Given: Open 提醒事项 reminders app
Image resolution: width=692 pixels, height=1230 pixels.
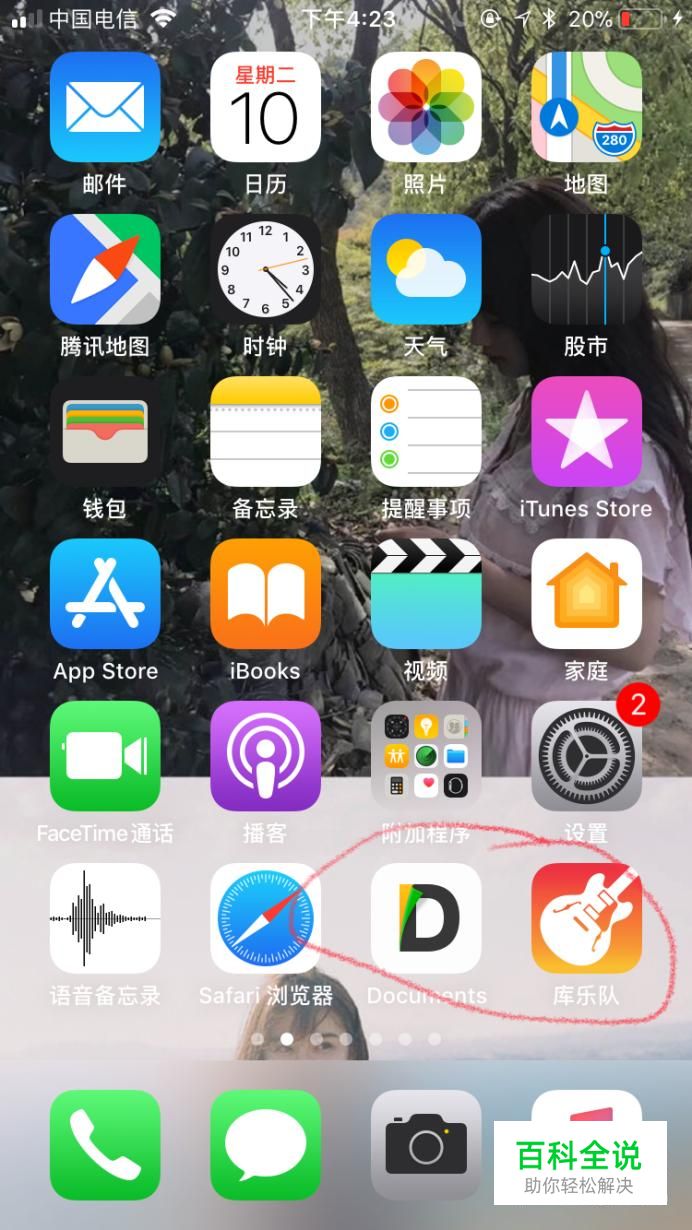Looking at the screenshot, I should 425,431.
